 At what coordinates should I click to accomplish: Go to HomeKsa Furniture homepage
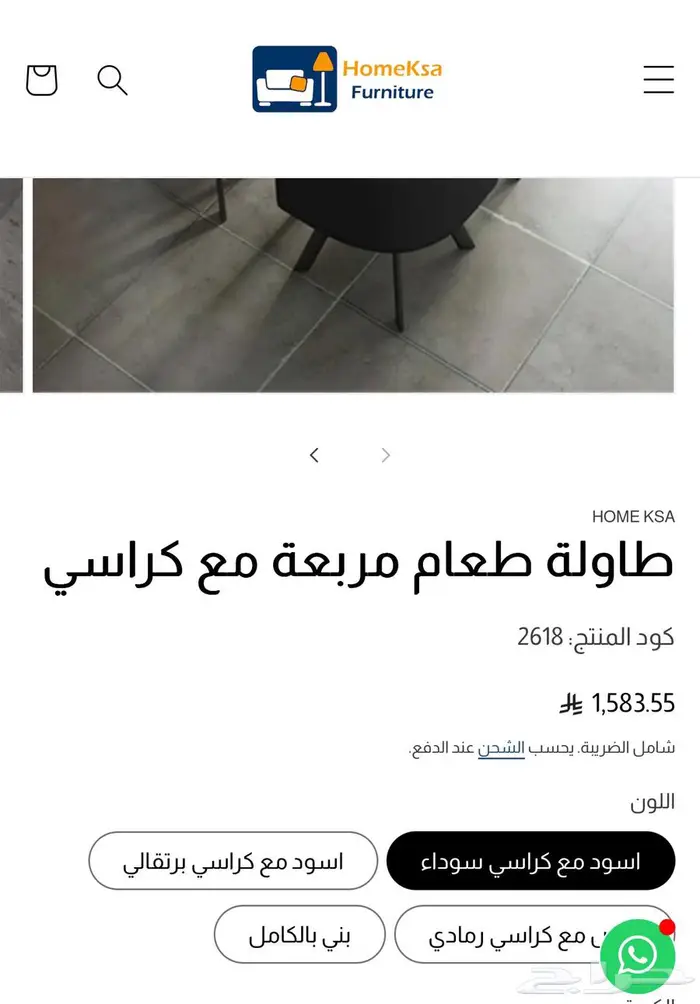(x=347, y=79)
